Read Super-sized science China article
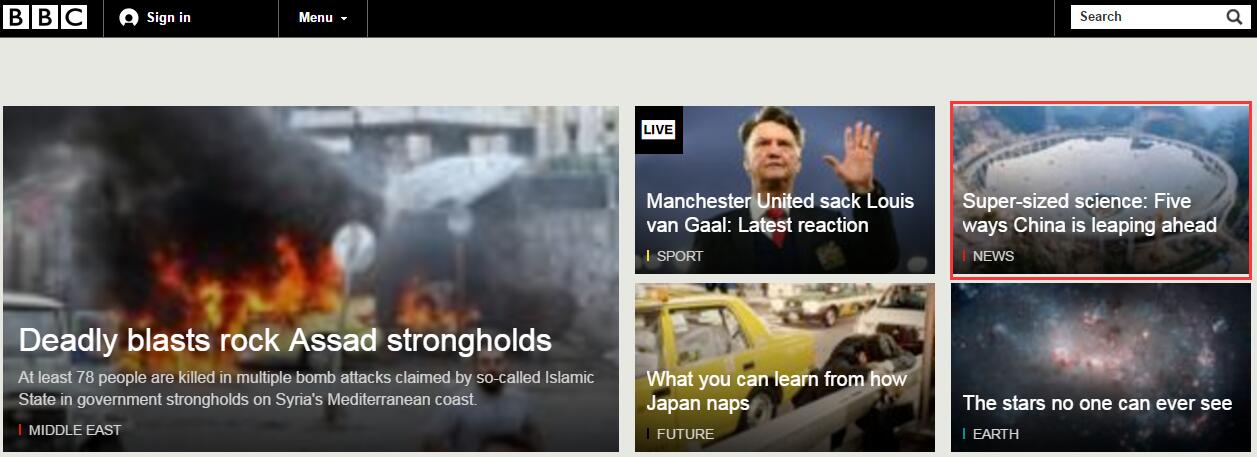1257x457 pixels. pyautogui.click(x=1089, y=213)
